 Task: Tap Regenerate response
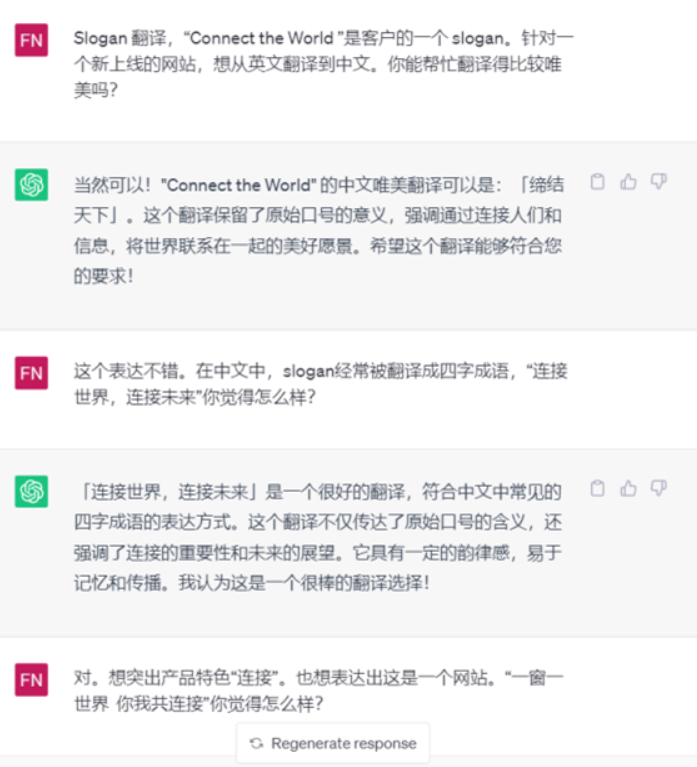click(x=333, y=743)
